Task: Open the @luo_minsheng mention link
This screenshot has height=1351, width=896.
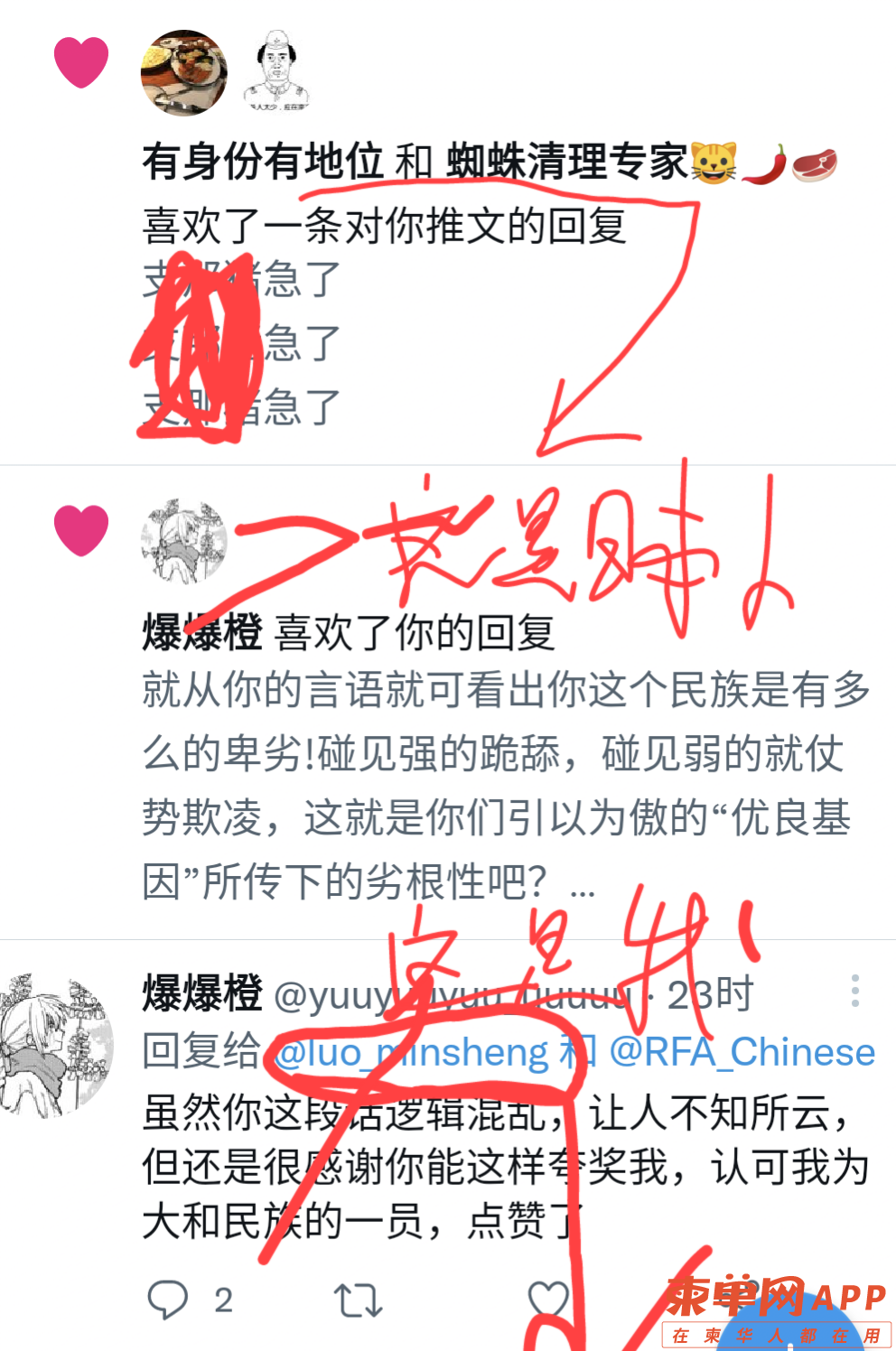Action: [x=411, y=1052]
